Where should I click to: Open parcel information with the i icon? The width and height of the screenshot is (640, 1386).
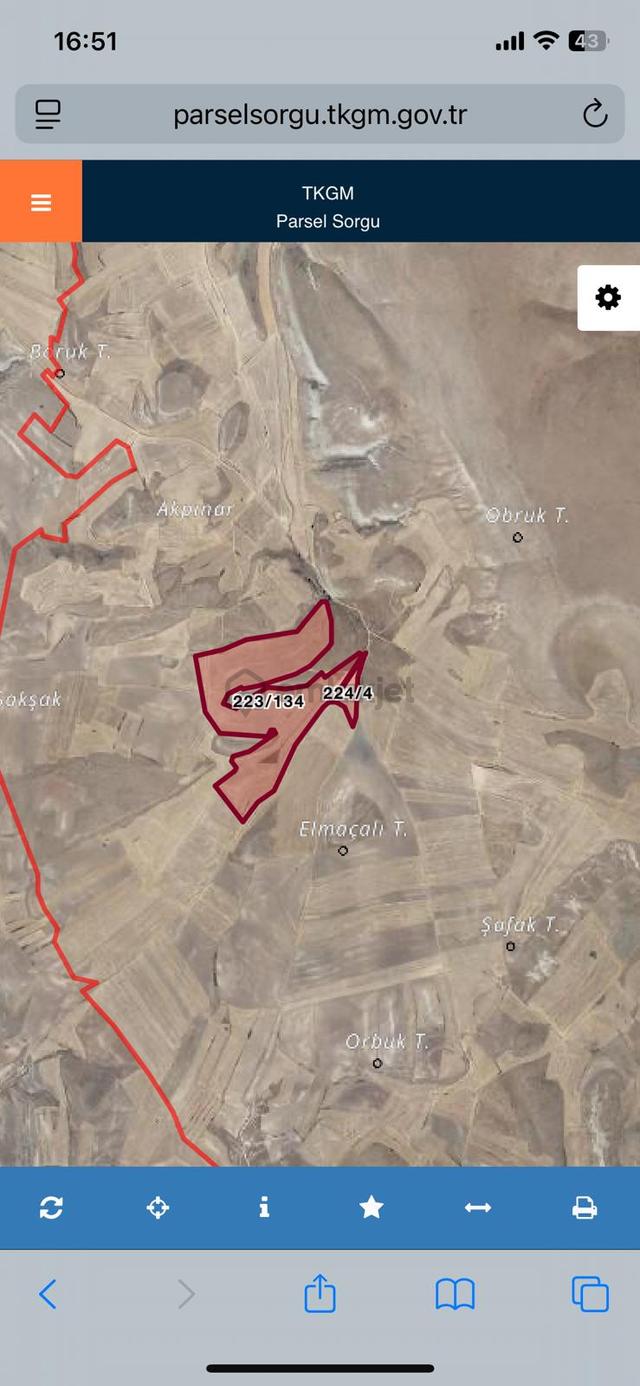[264, 1207]
